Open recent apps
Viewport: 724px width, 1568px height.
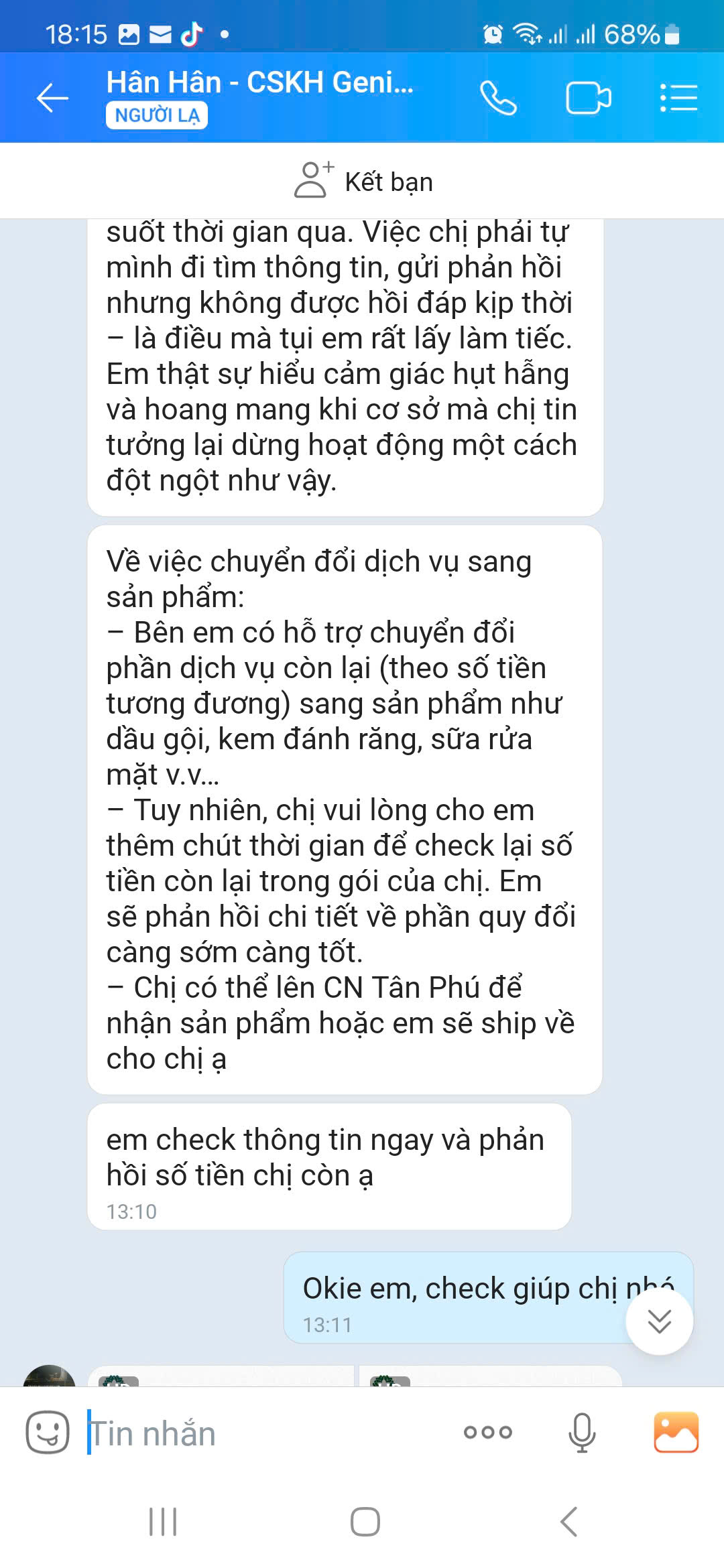pyautogui.click(x=163, y=1521)
